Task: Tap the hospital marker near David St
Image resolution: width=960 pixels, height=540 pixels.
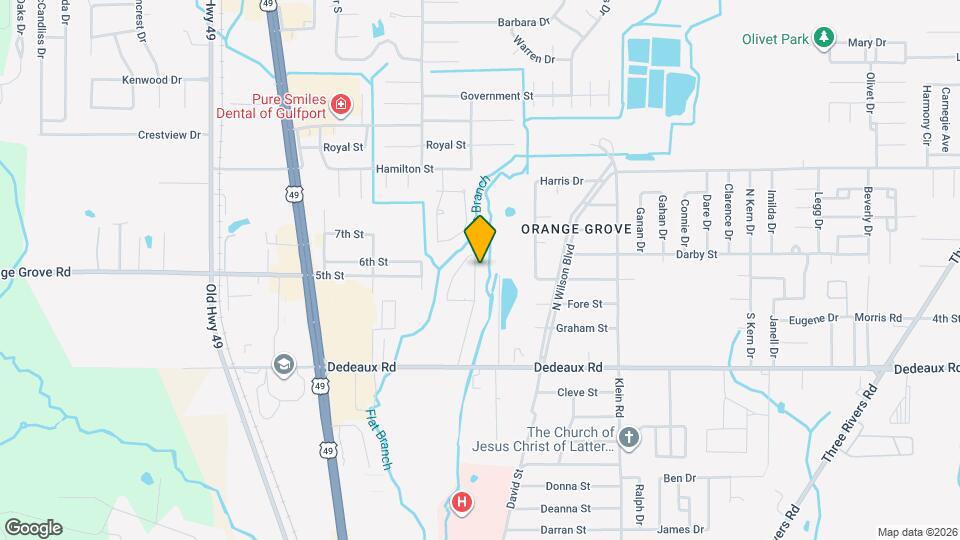Action: [x=462, y=502]
